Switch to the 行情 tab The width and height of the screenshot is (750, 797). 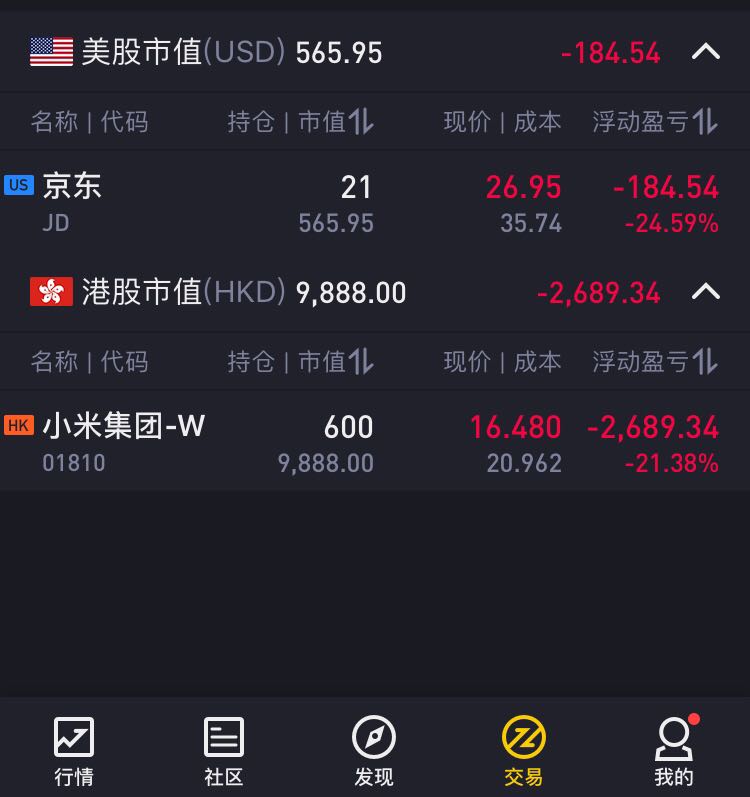pyautogui.click(x=74, y=752)
